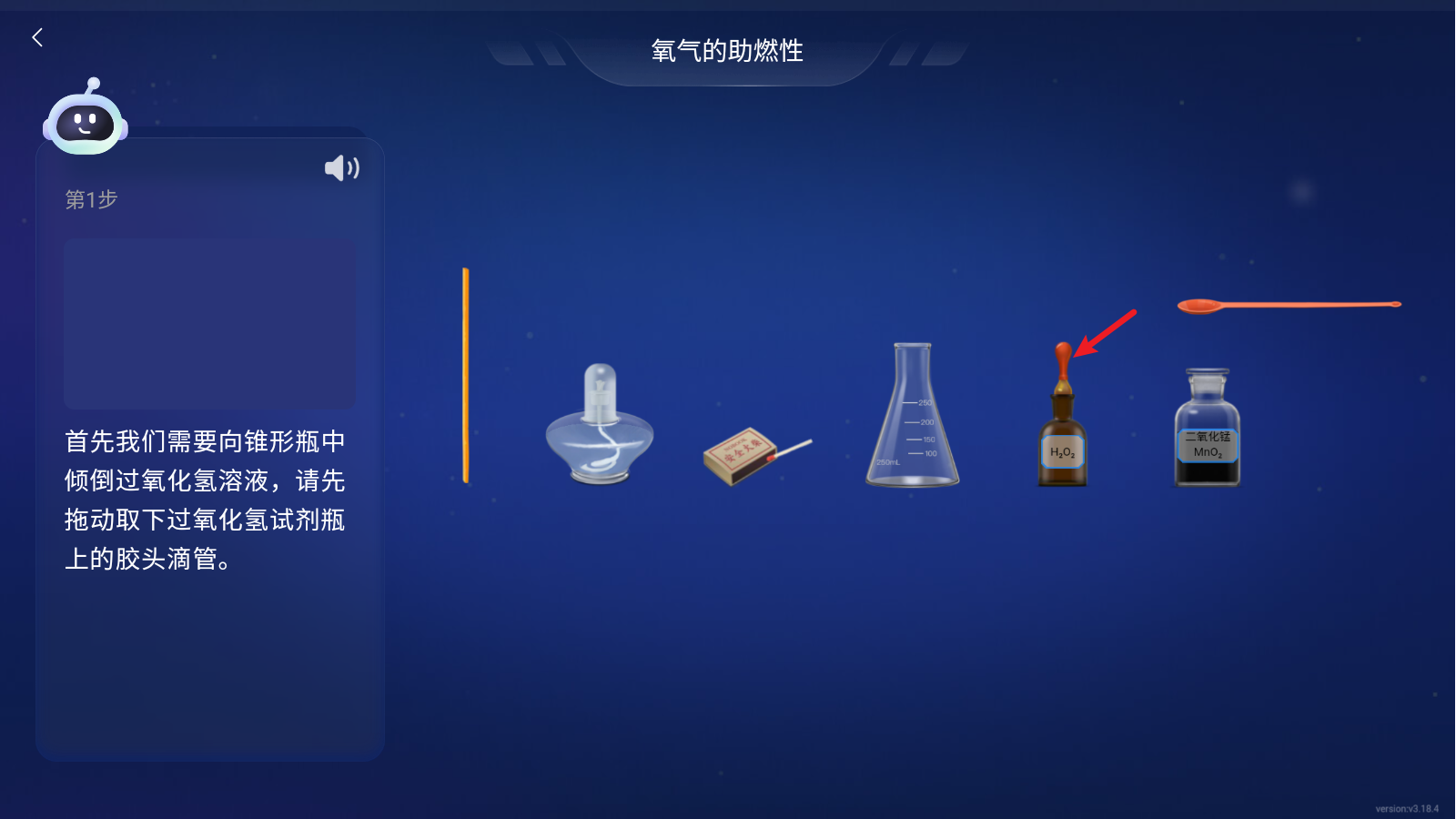Select the MnO2 reagent bottle
The height and width of the screenshot is (819, 1456).
pyautogui.click(x=1207, y=432)
